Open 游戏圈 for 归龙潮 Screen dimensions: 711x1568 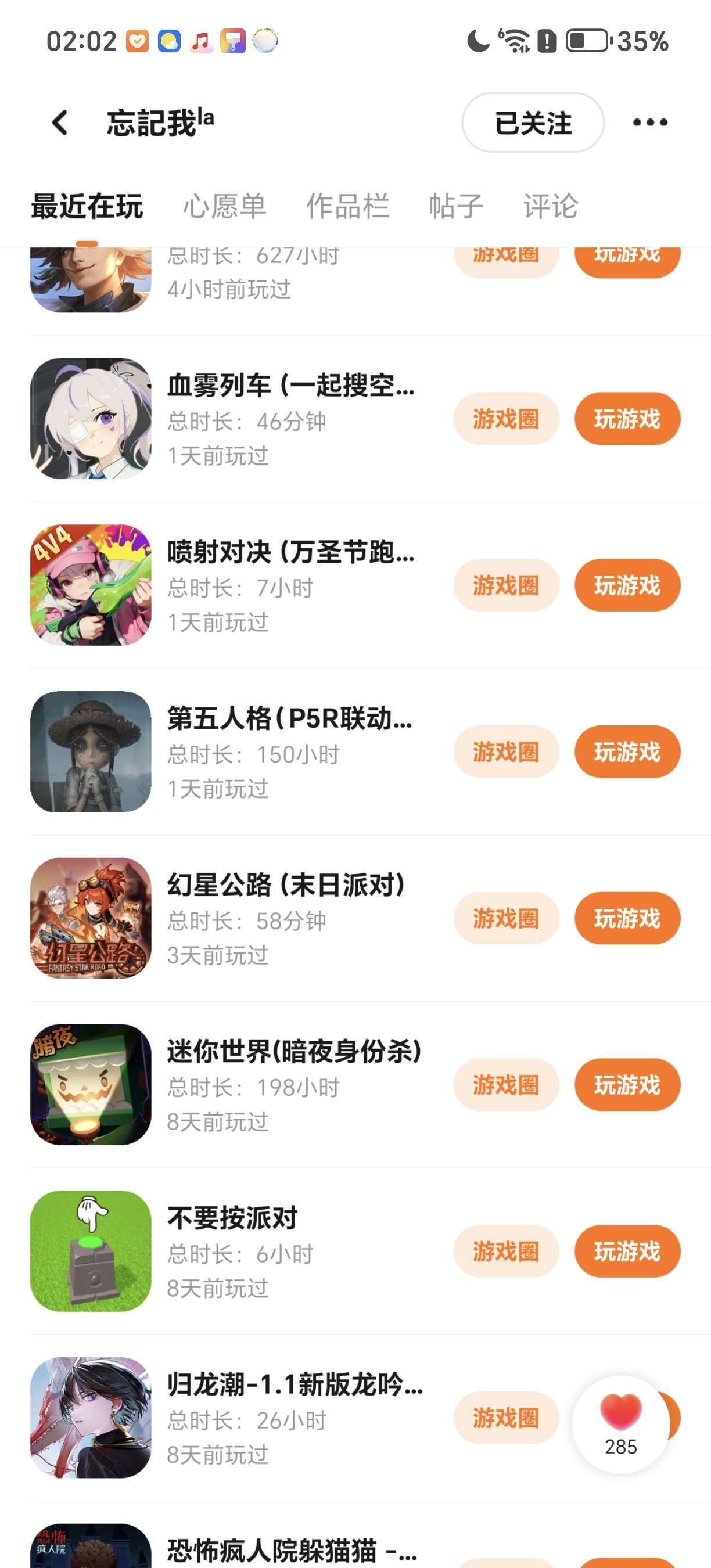[506, 1418]
